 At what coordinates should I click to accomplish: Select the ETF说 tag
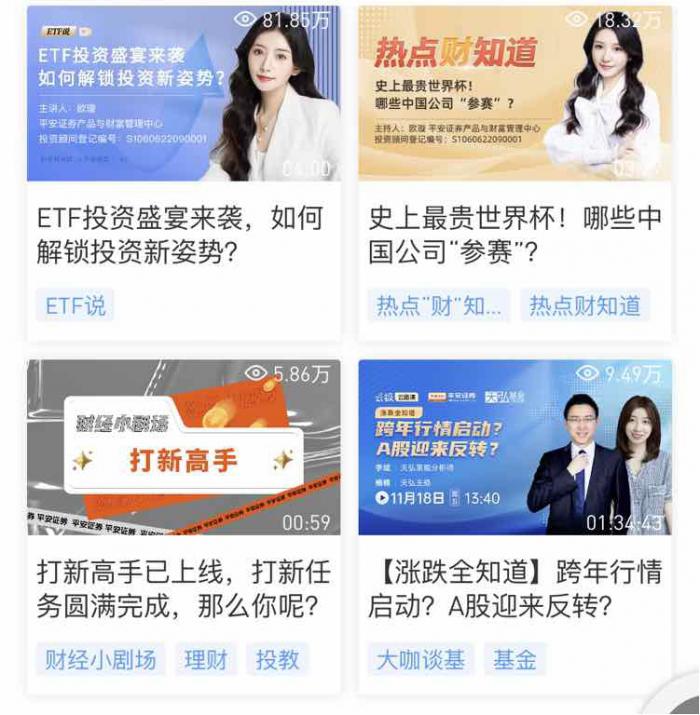pyautogui.click(x=75, y=305)
